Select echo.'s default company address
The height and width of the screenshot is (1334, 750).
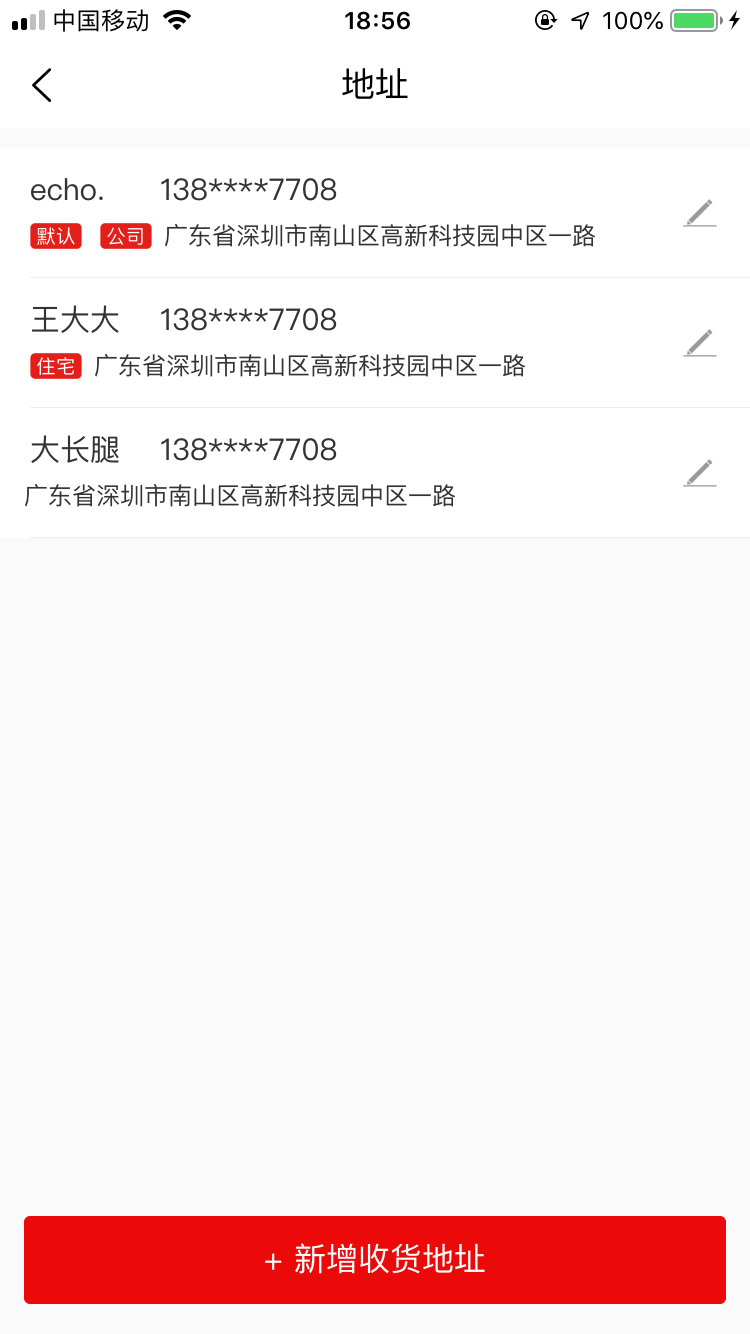375,213
